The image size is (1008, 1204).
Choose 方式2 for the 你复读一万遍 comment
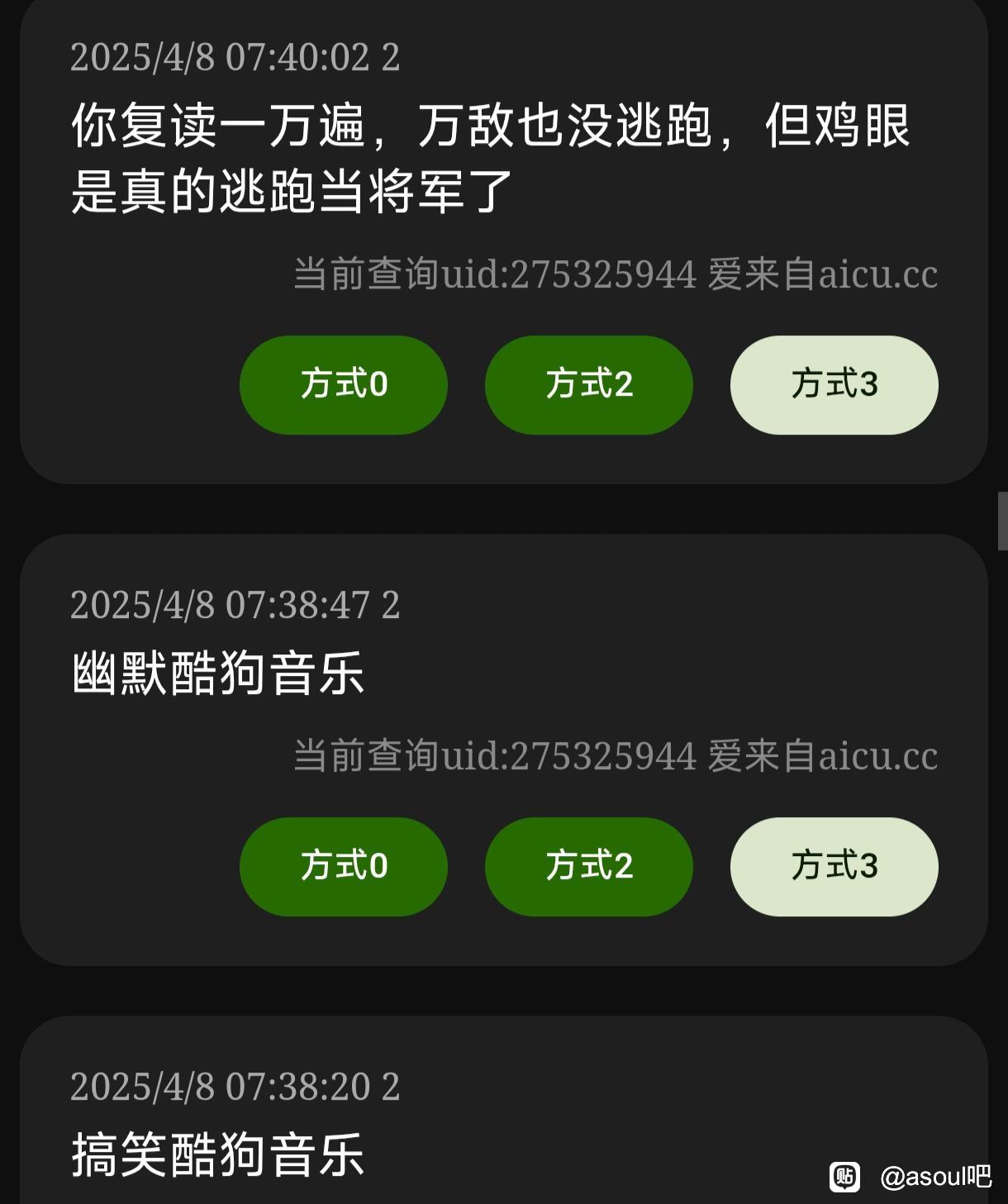click(588, 385)
